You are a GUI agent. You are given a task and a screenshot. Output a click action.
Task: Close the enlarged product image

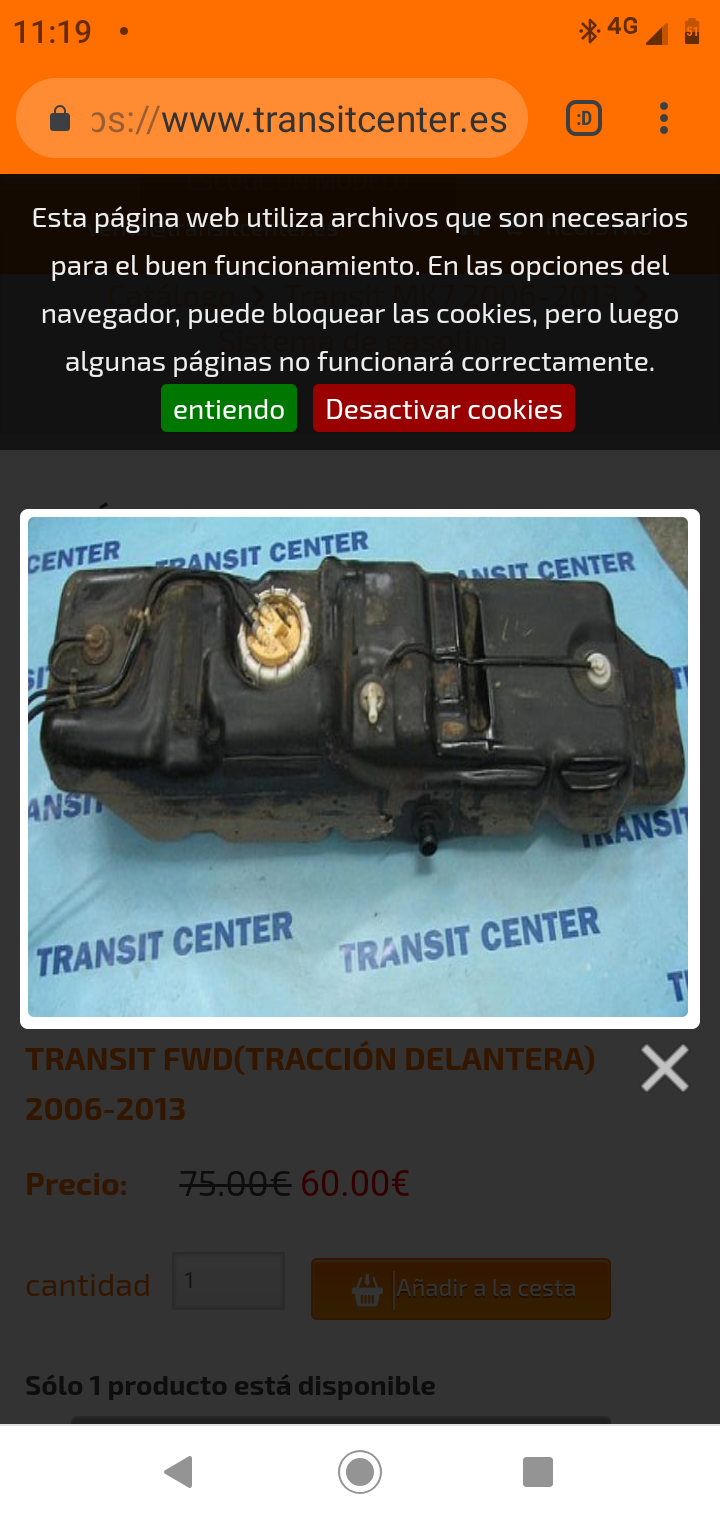664,1068
